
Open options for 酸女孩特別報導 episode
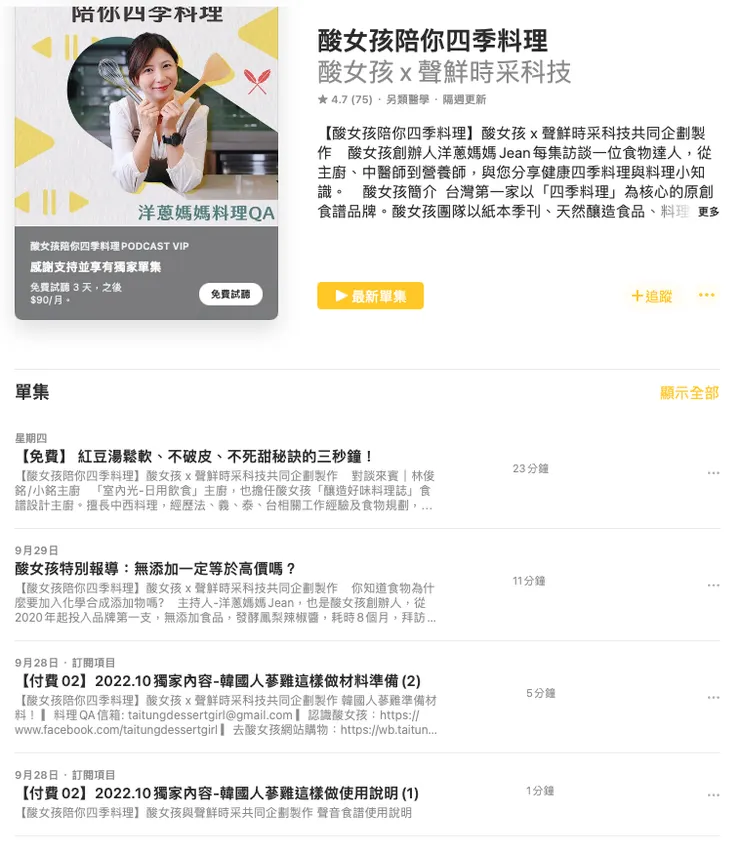[713, 584]
